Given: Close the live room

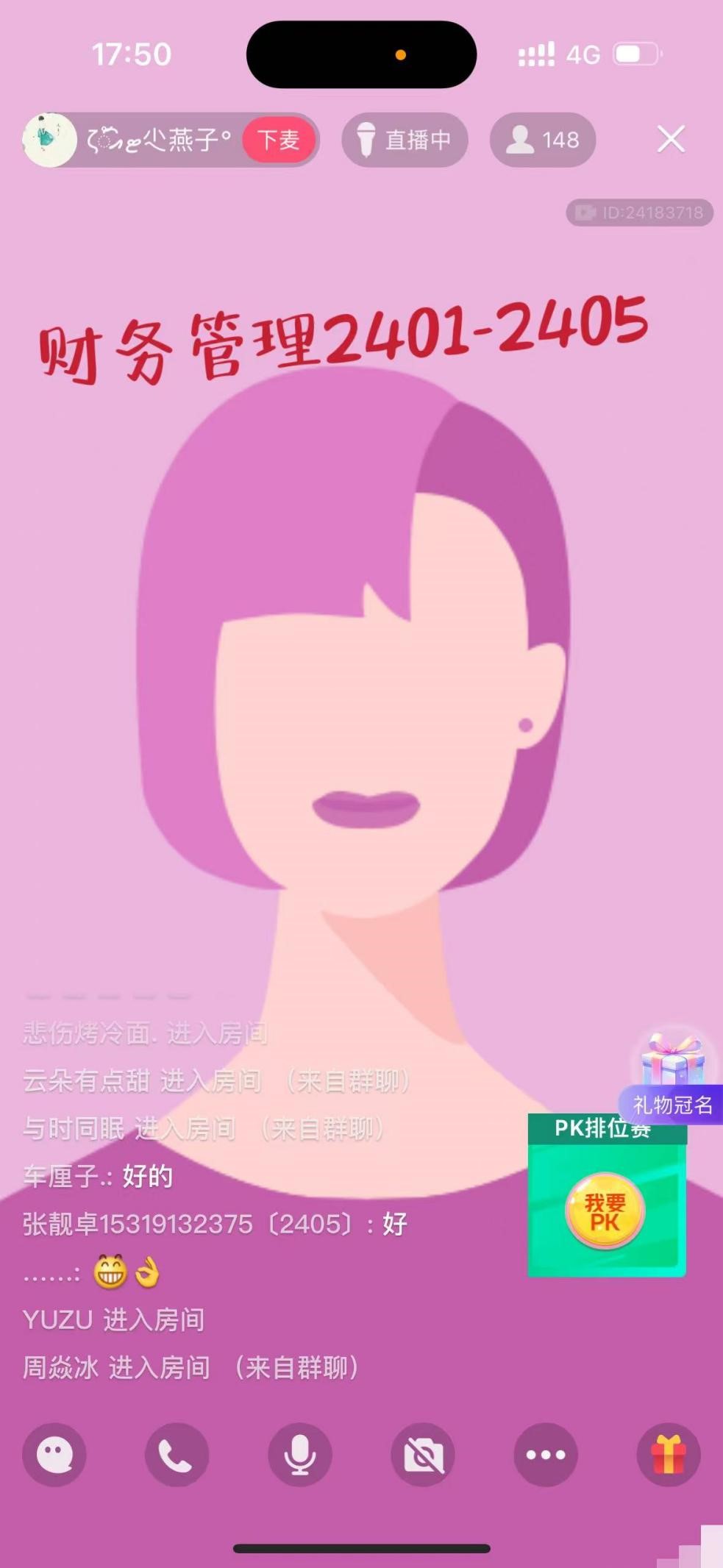Looking at the screenshot, I should click(x=671, y=139).
